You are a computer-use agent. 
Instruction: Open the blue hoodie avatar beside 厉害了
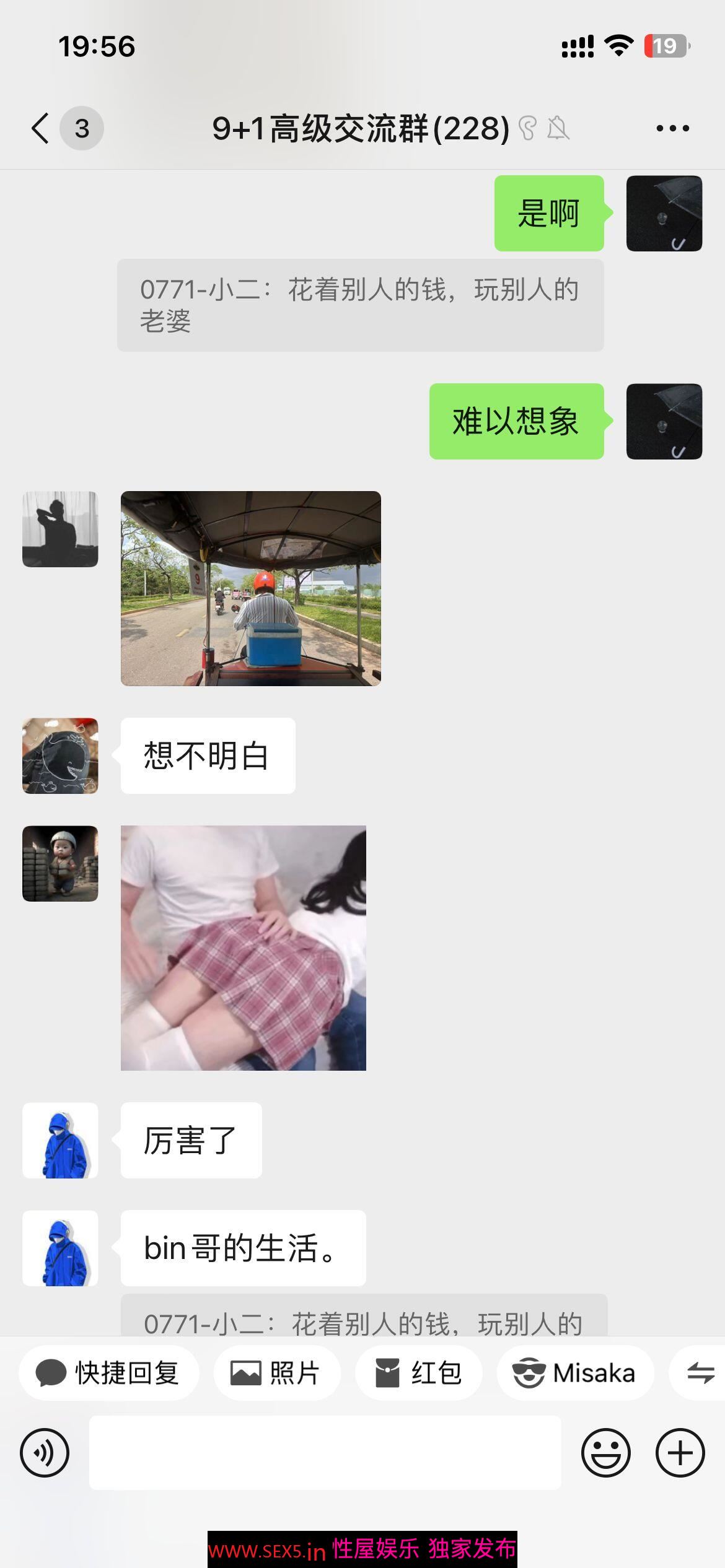[x=60, y=1140]
